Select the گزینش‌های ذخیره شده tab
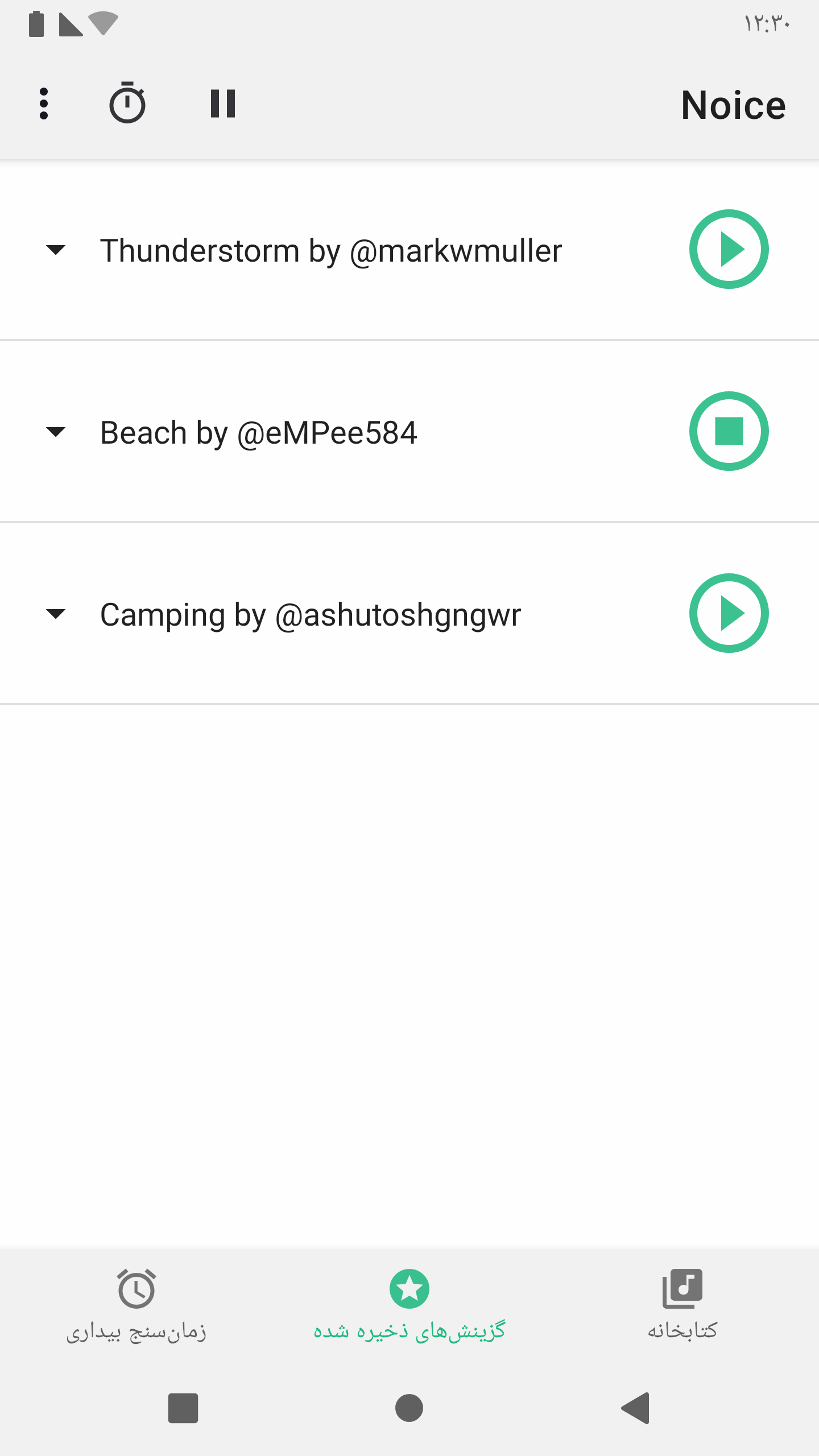The width and height of the screenshot is (819, 1456). pyautogui.click(x=409, y=1305)
